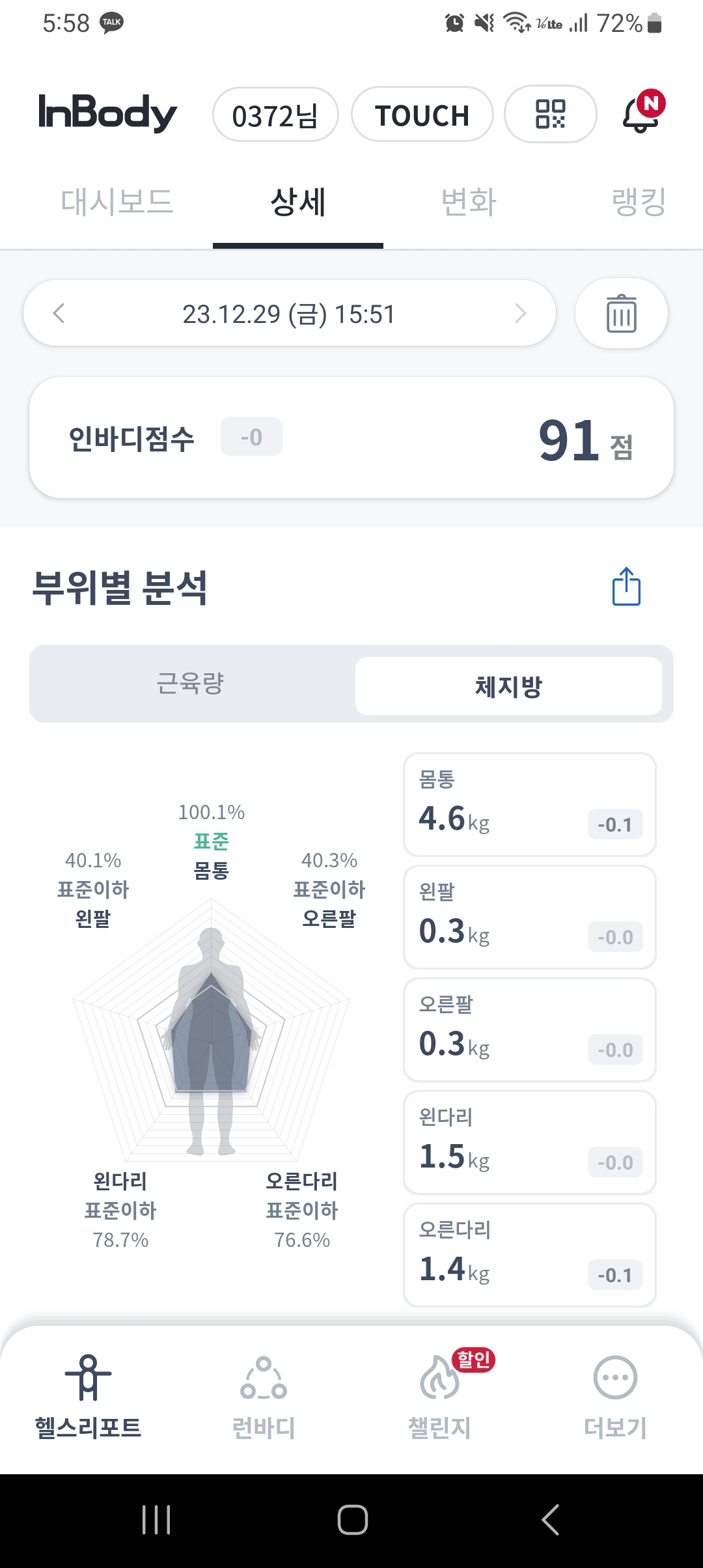The height and width of the screenshot is (1568, 703).
Task: Tap the system back button
Action: coord(550,1520)
